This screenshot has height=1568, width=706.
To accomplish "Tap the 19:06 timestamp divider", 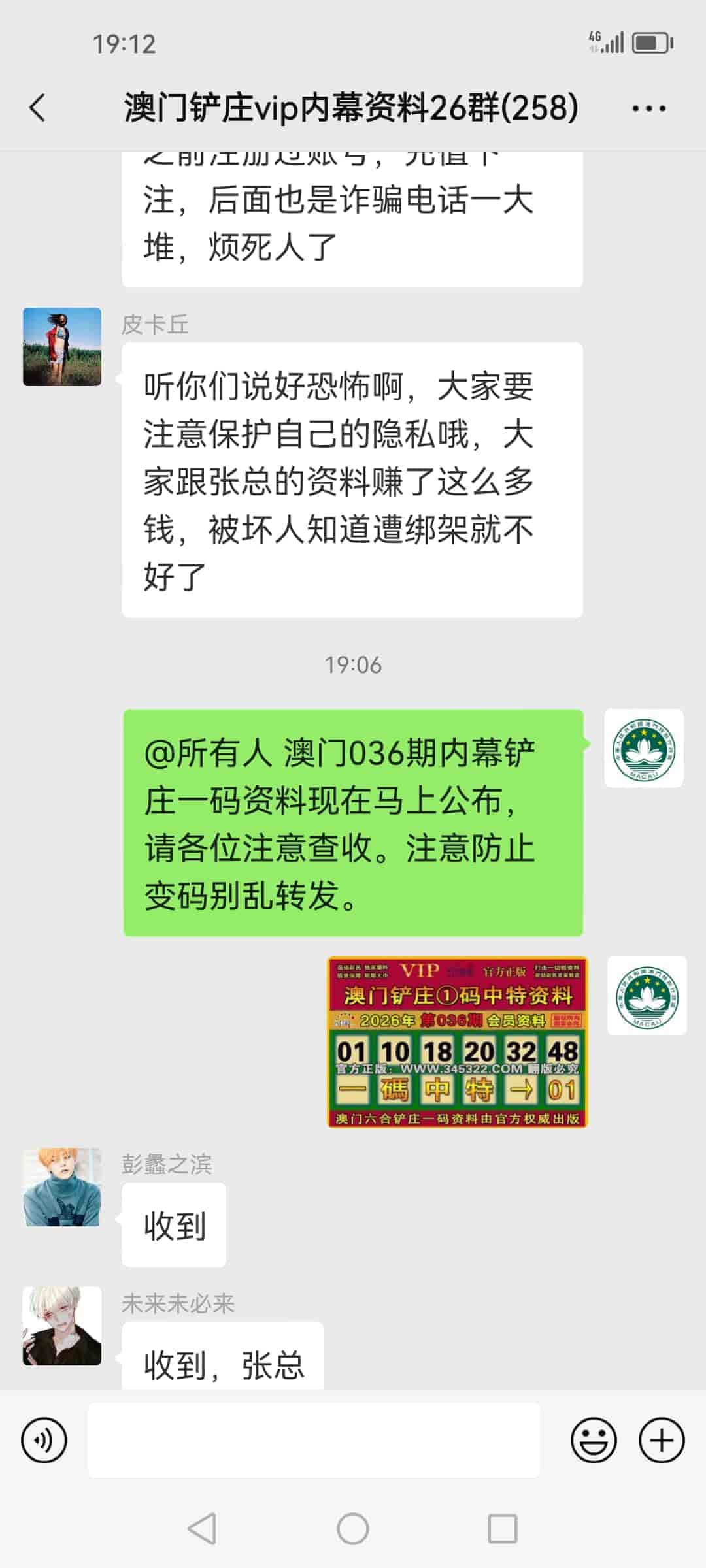I will [352, 665].
